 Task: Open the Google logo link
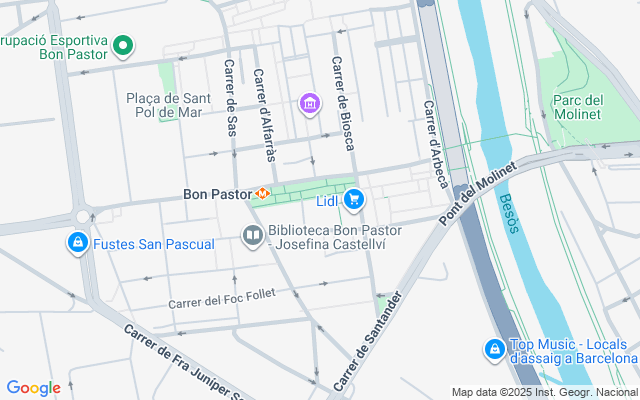pyautogui.click(x=33, y=388)
